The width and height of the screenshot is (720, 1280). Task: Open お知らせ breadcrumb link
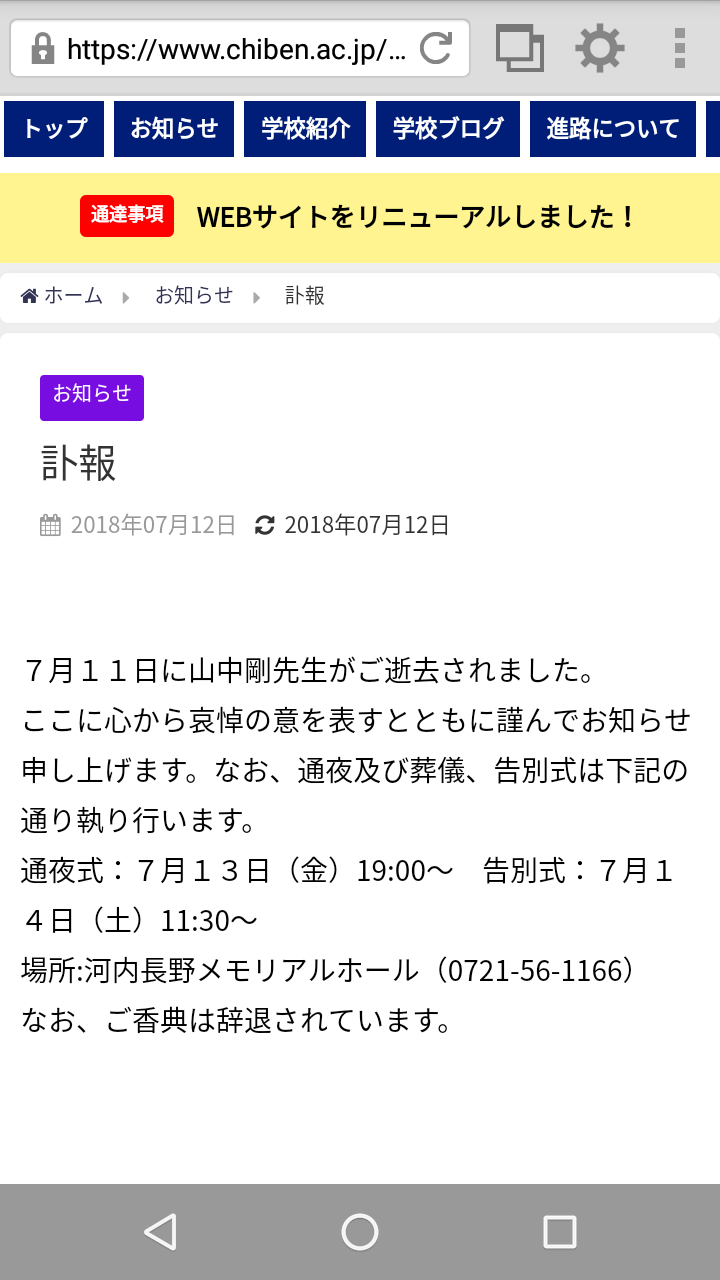coord(194,296)
